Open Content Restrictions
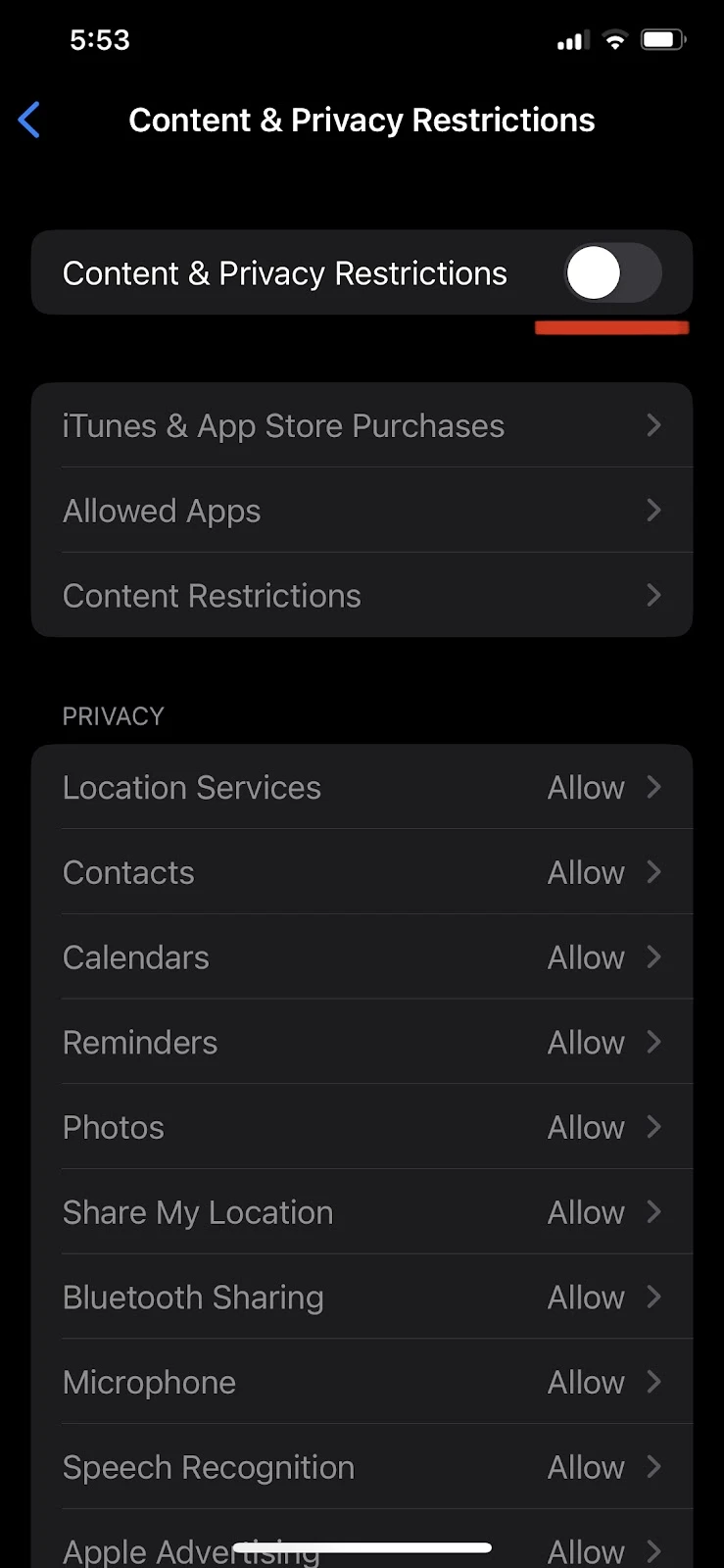Viewport: 724px width, 1568px height. pos(362,596)
